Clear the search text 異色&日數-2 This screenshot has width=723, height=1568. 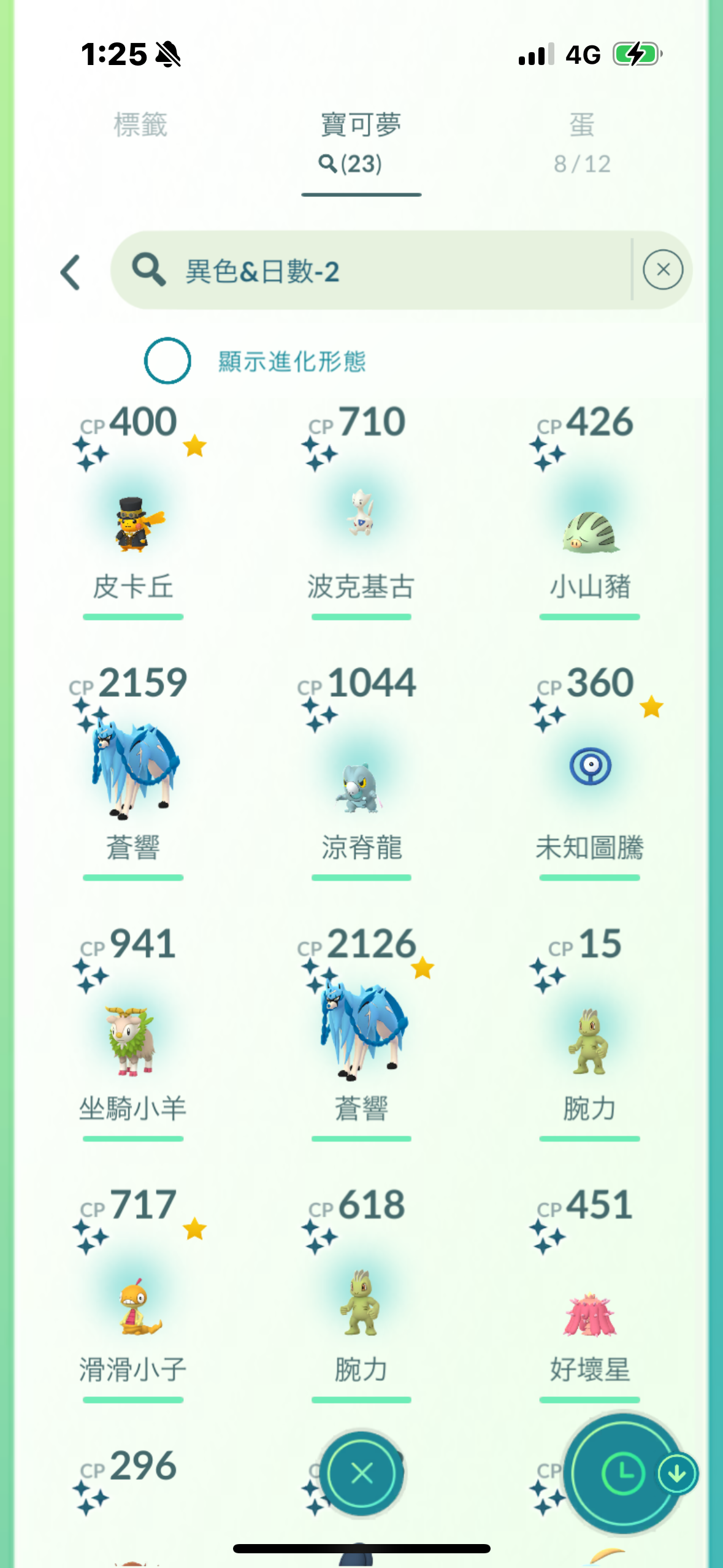662,270
